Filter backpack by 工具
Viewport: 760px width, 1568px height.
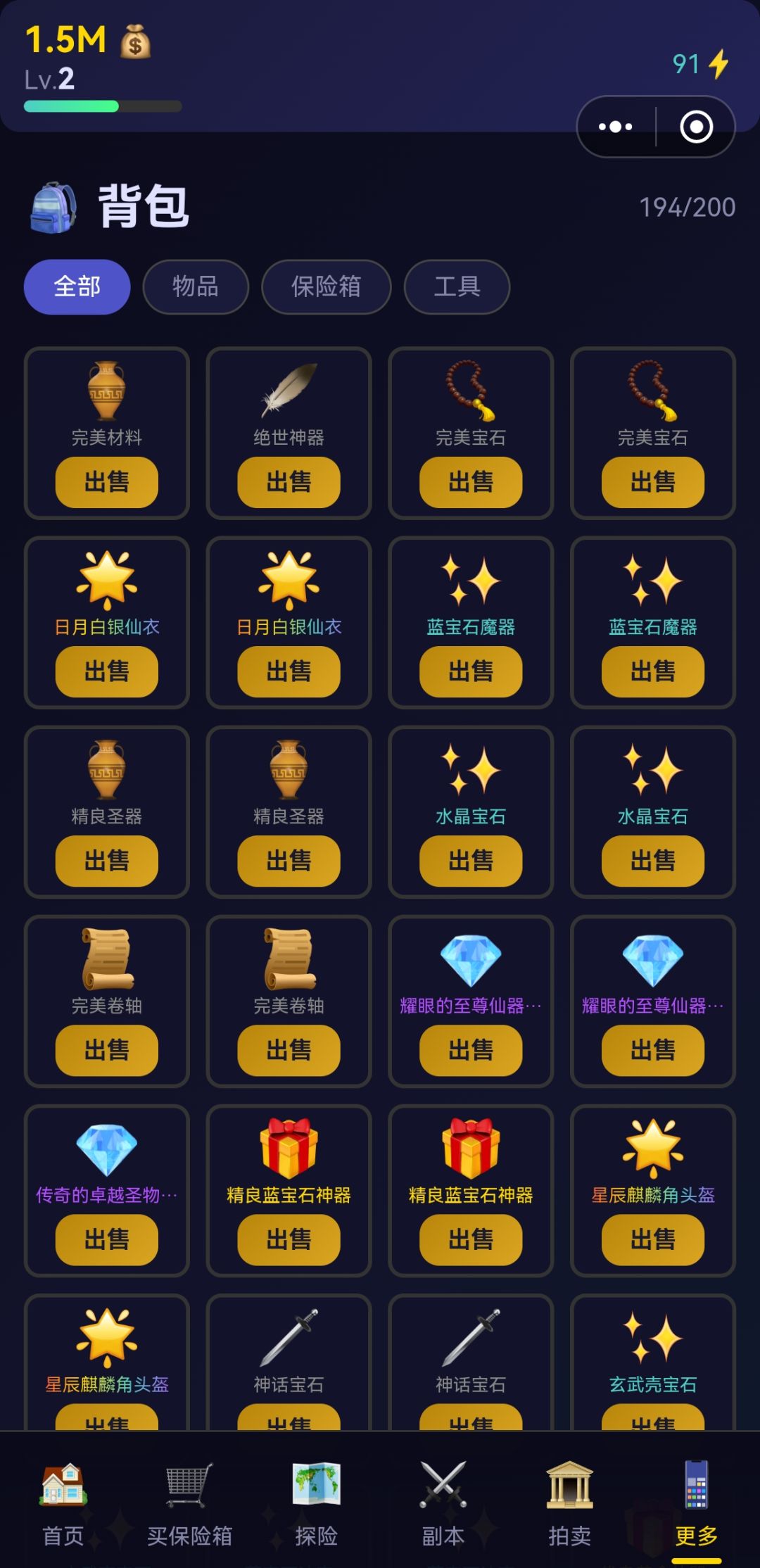coord(457,287)
